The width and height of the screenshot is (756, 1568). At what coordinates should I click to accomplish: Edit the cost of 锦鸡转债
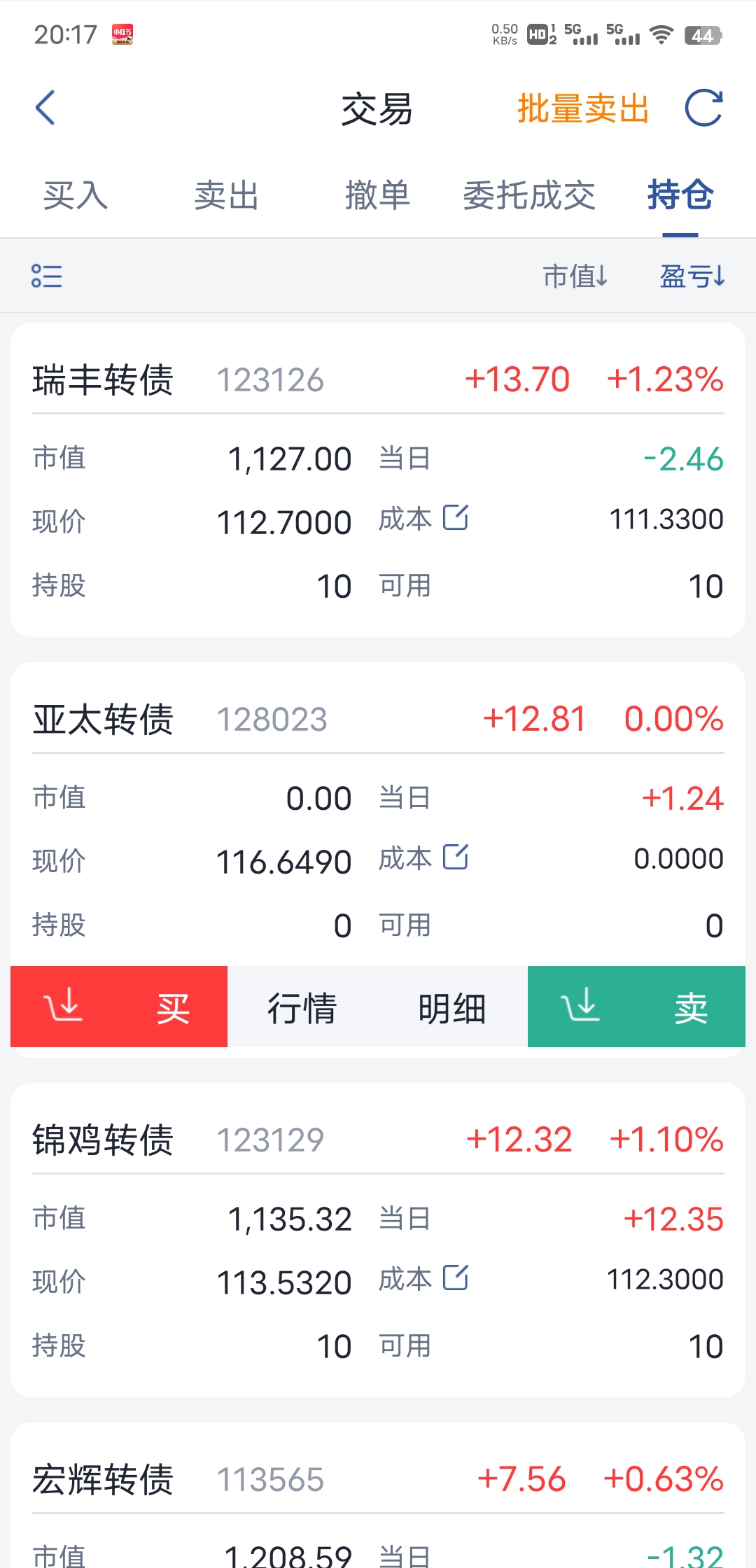tap(456, 1278)
